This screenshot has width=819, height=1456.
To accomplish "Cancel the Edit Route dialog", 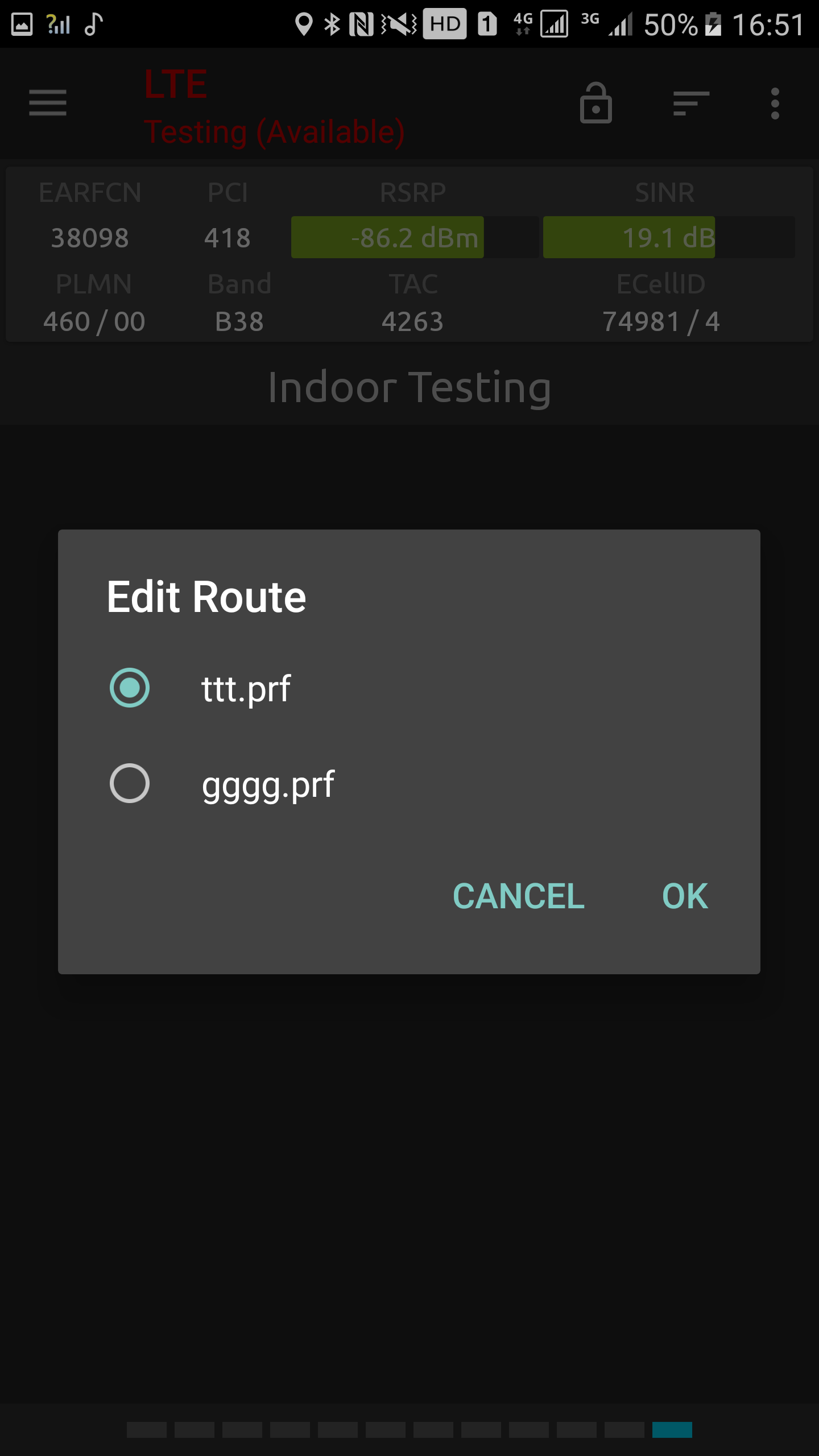I will click(518, 896).
